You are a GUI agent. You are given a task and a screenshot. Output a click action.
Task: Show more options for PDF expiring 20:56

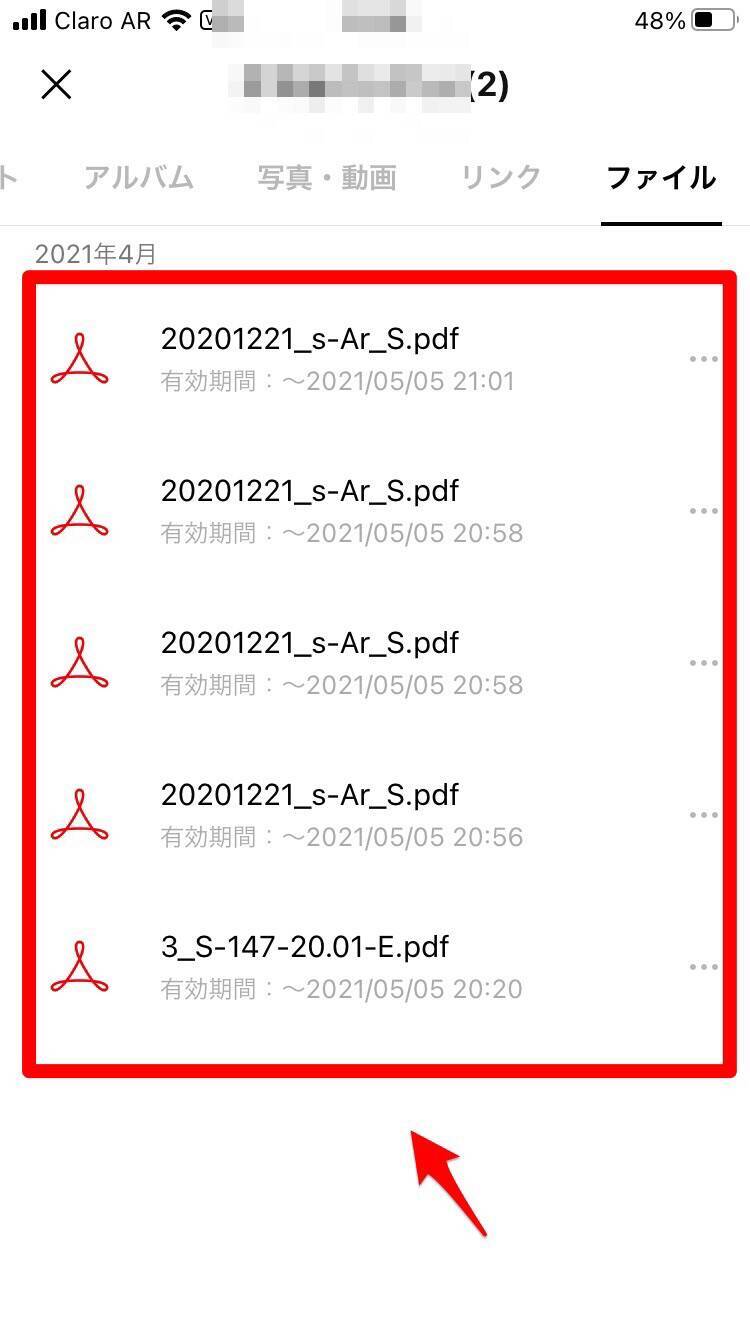click(703, 815)
